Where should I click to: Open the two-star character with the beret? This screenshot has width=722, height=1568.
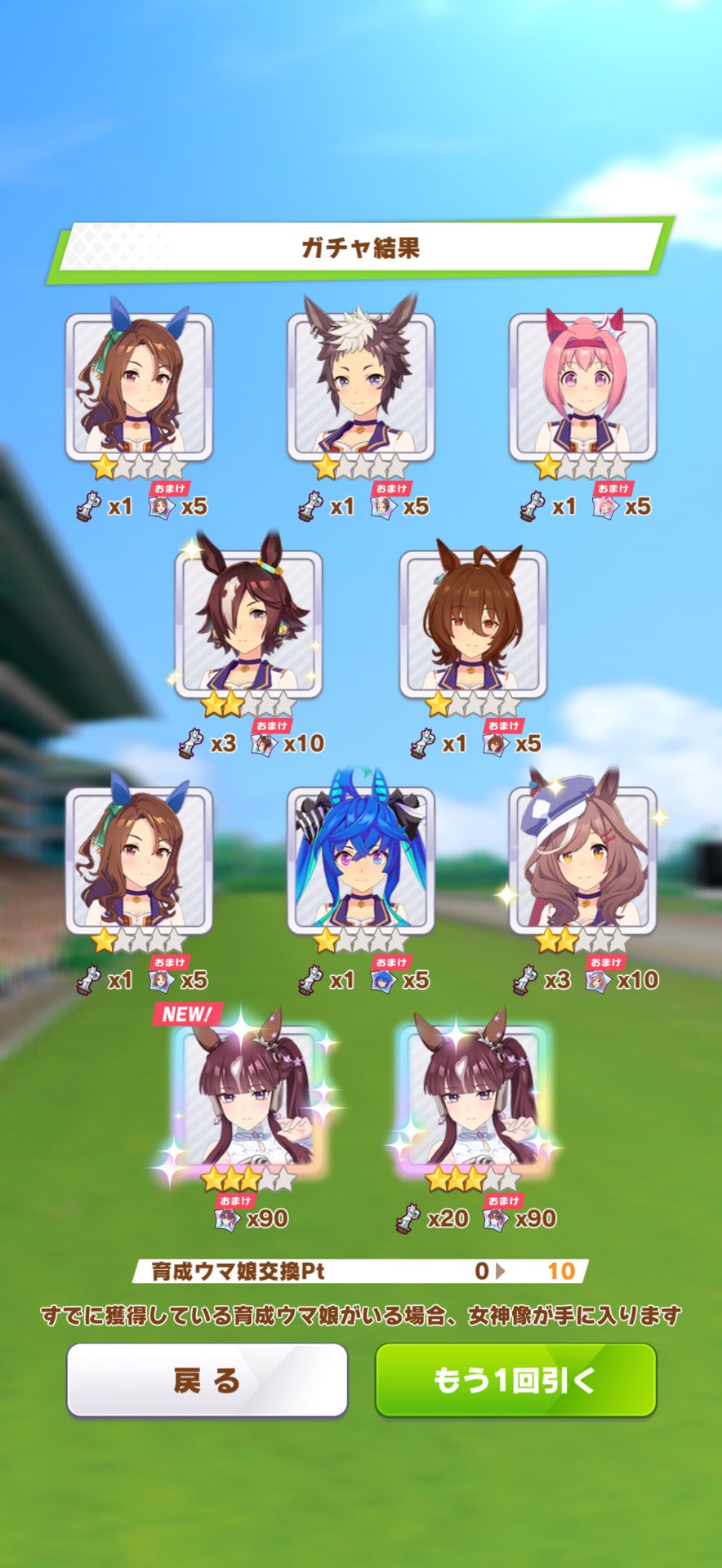tap(582, 862)
